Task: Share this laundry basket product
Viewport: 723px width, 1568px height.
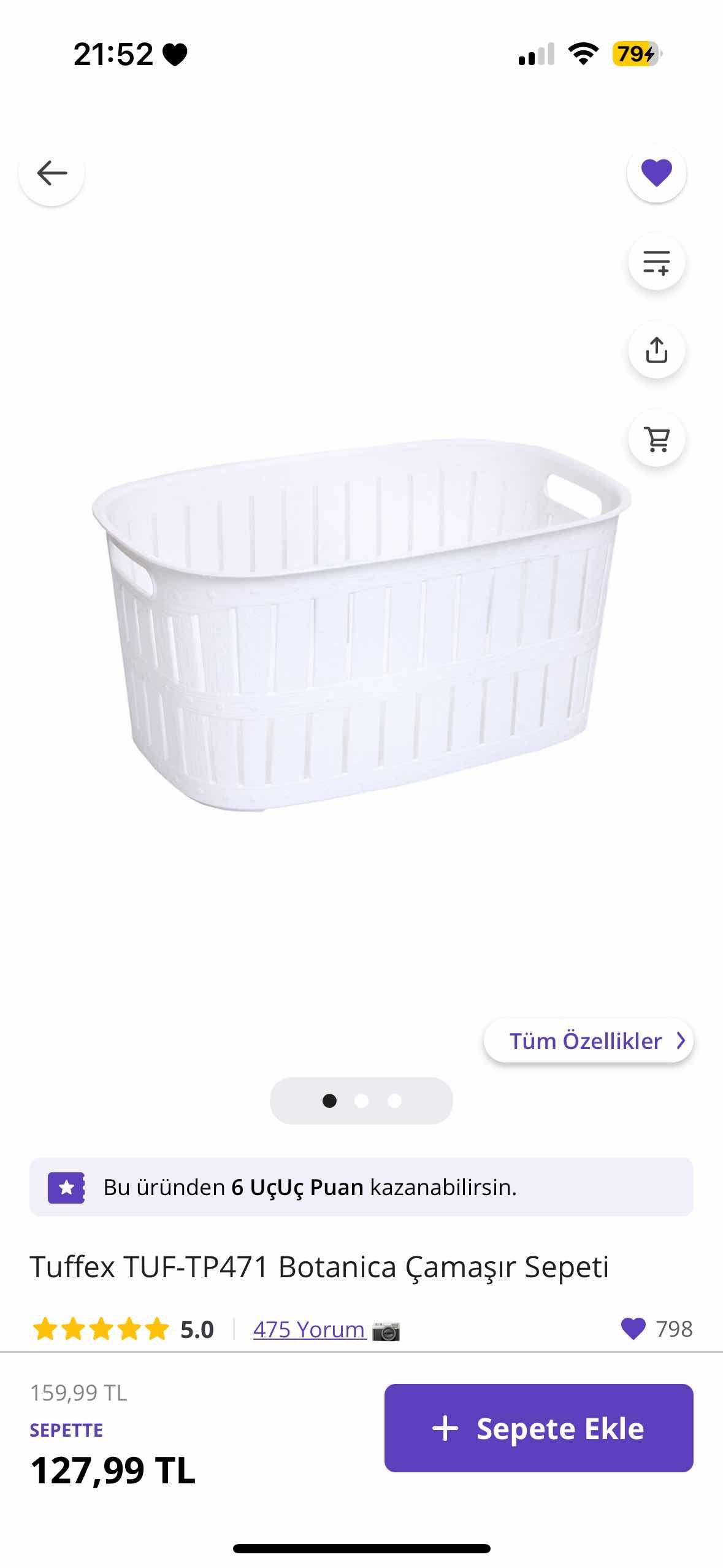Action: click(656, 350)
